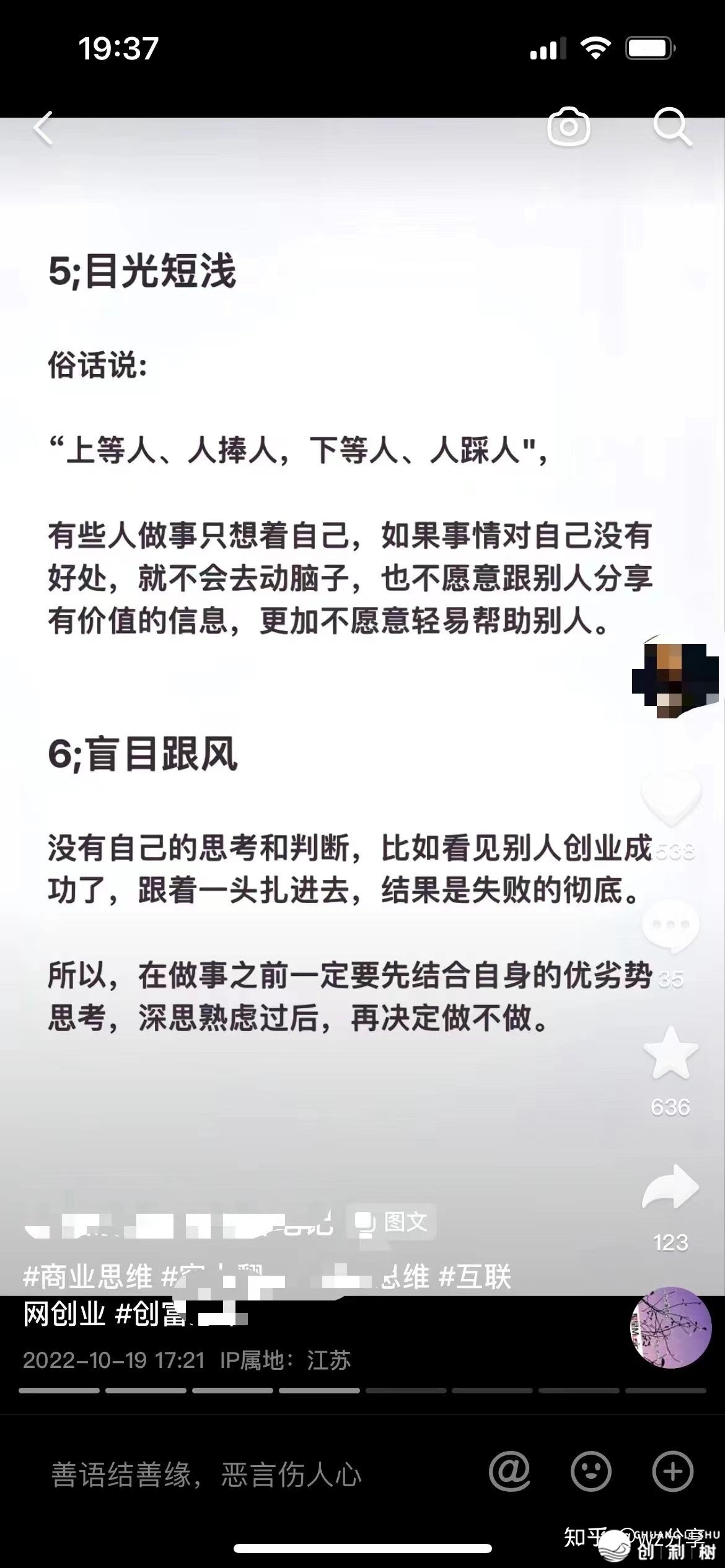Open comments via the speech bubble
This screenshot has width=725, height=1568.
coord(670,927)
